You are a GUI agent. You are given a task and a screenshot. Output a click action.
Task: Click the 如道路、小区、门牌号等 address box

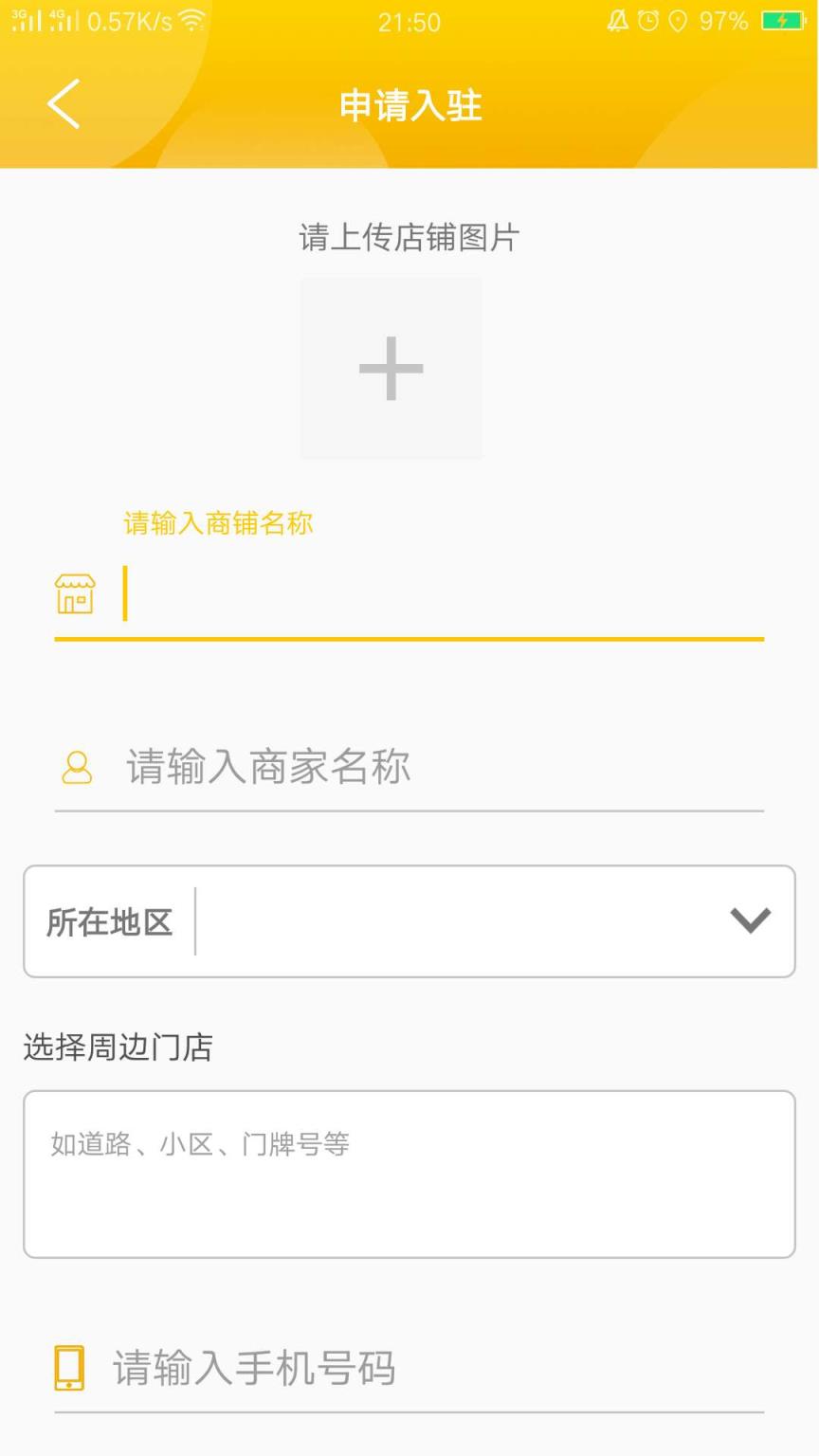coord(409,1174)
